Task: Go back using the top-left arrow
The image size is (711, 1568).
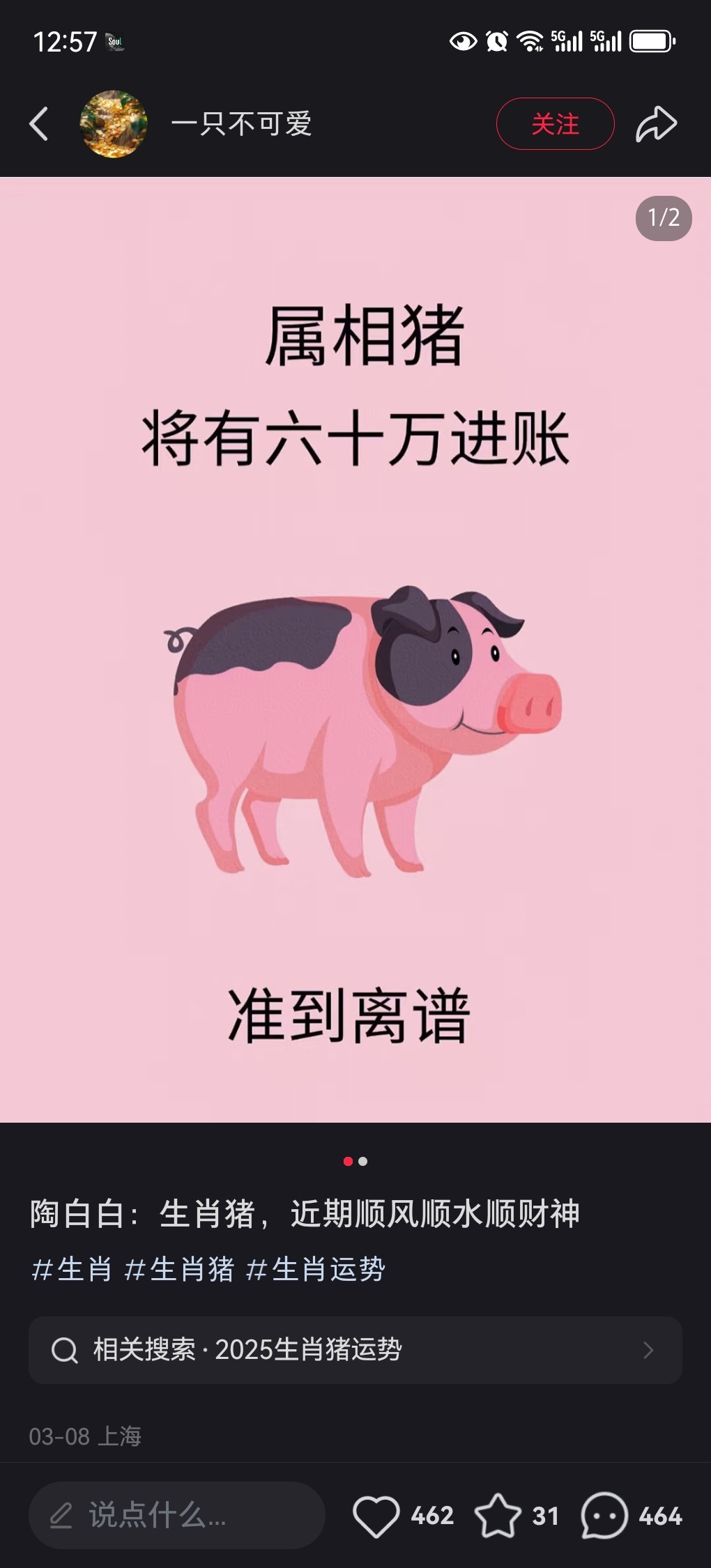Action: point(39,124)
